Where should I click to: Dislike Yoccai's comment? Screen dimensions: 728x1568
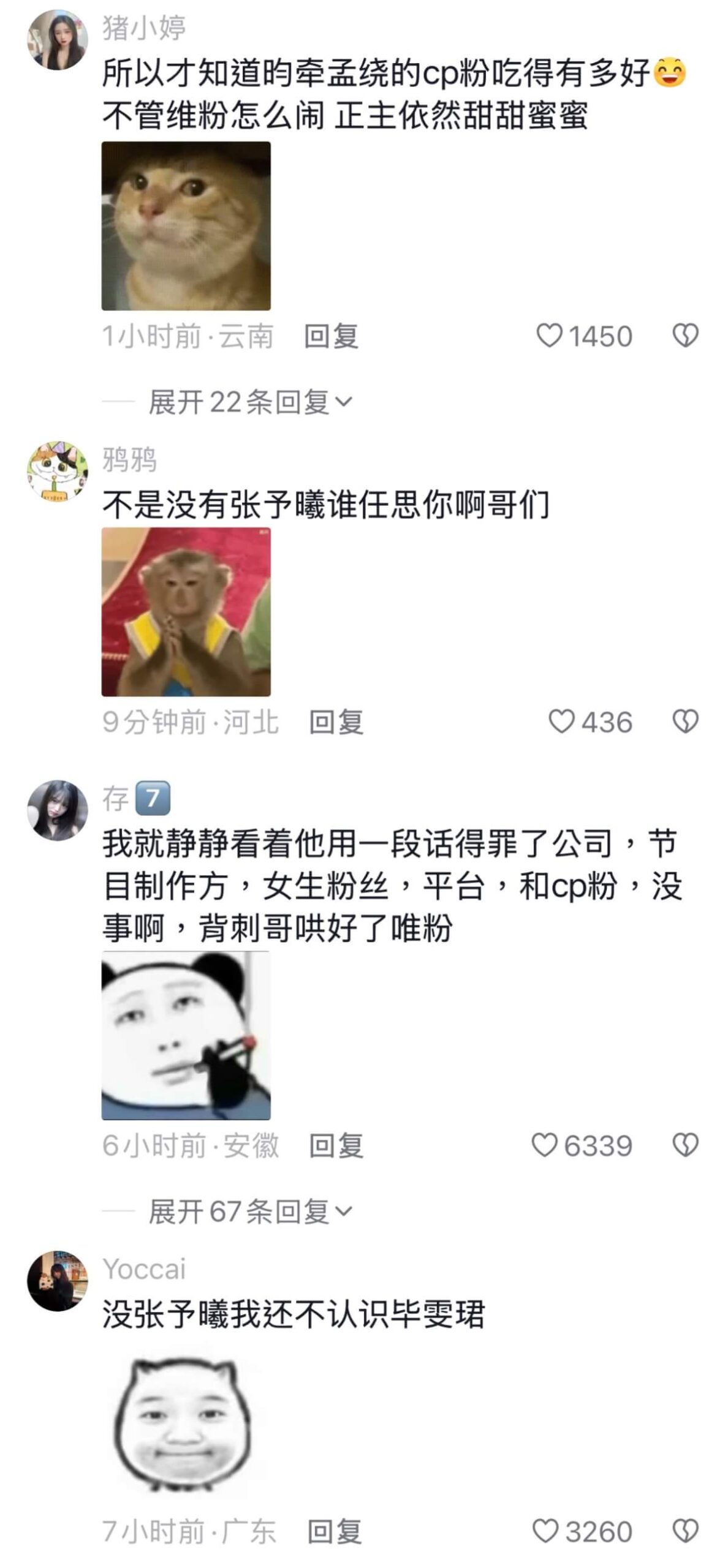click(x=685, y=1531)
